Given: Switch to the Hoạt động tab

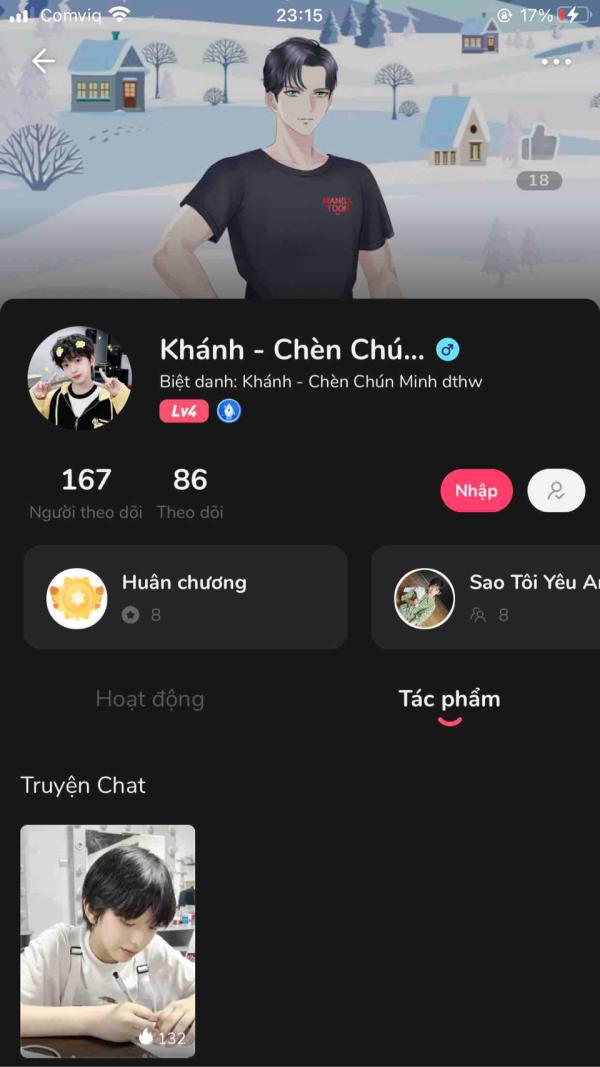Looking at the screenshot, I should point(150,699).
